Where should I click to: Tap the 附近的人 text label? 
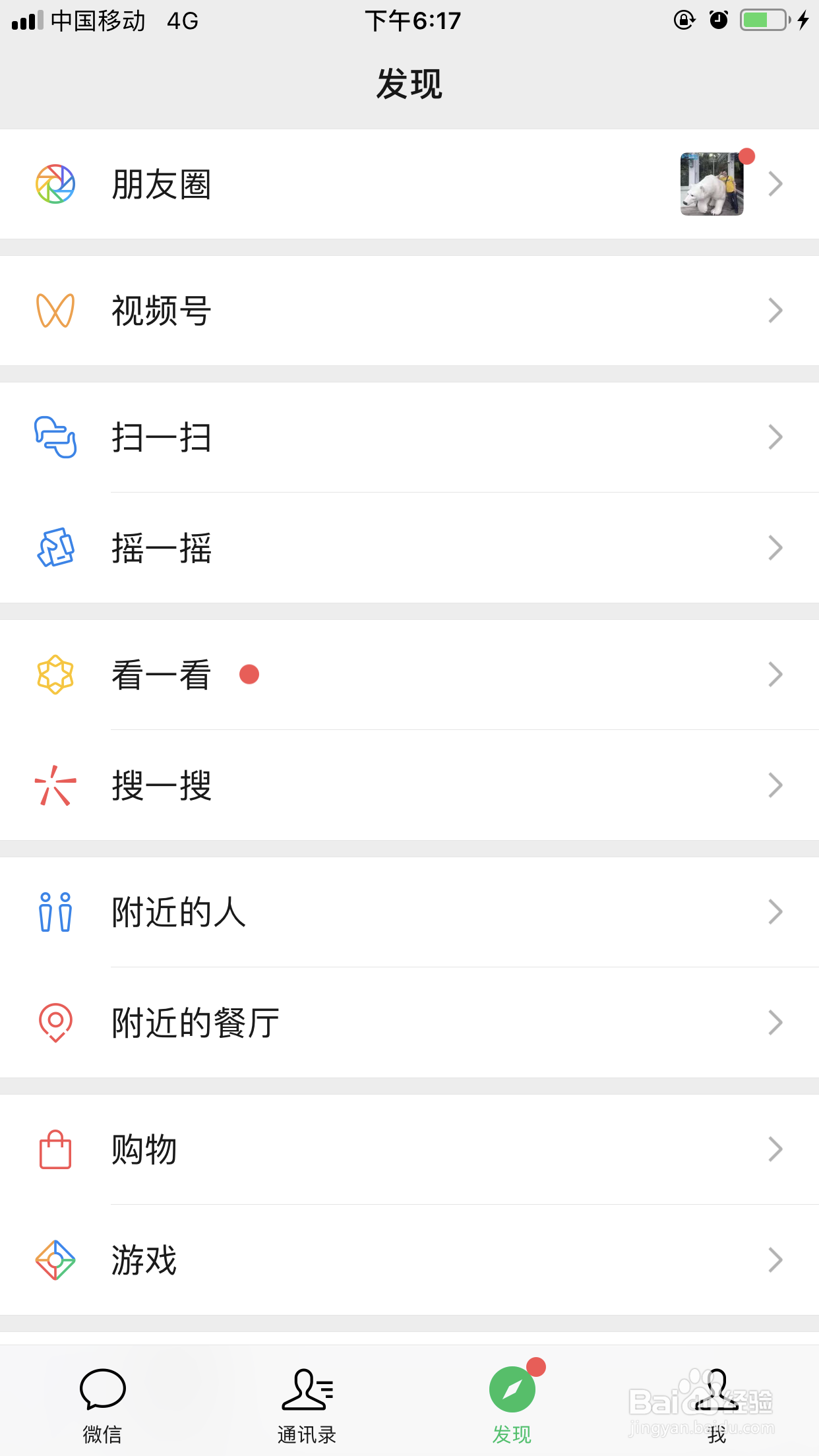point(178,911)
